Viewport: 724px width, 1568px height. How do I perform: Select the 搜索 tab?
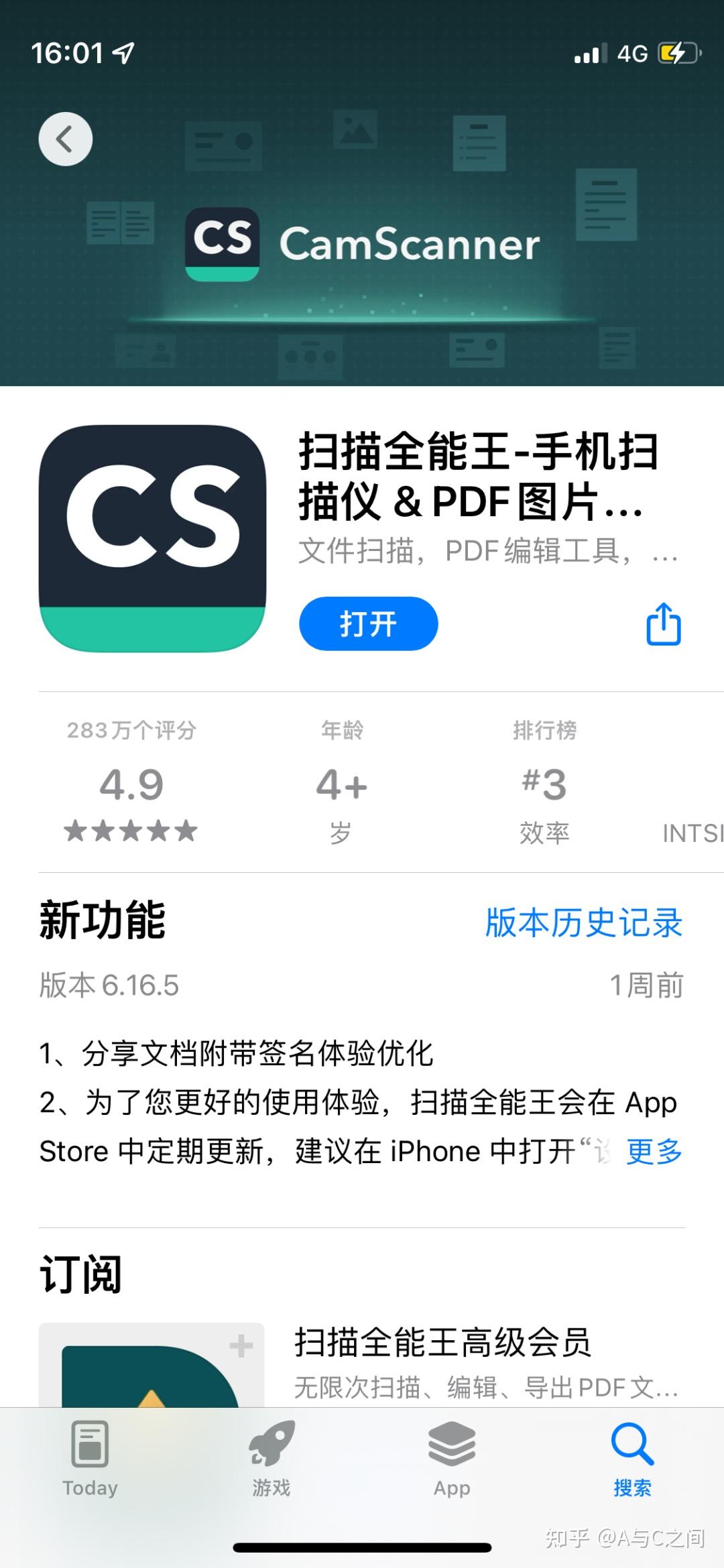point(632,1458)
